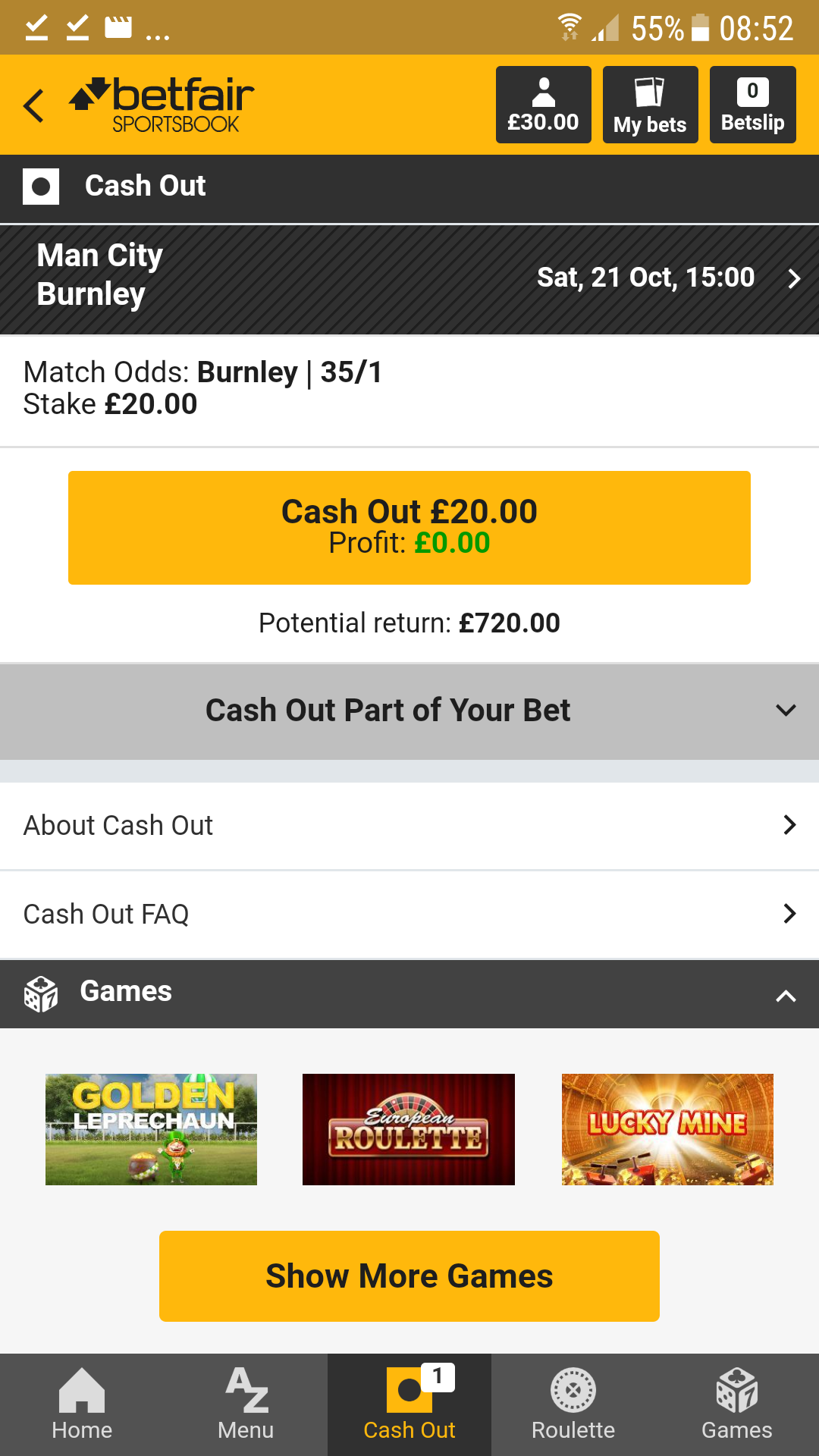Expand Cash Out Part of Your Bet

tap(409, 711)
